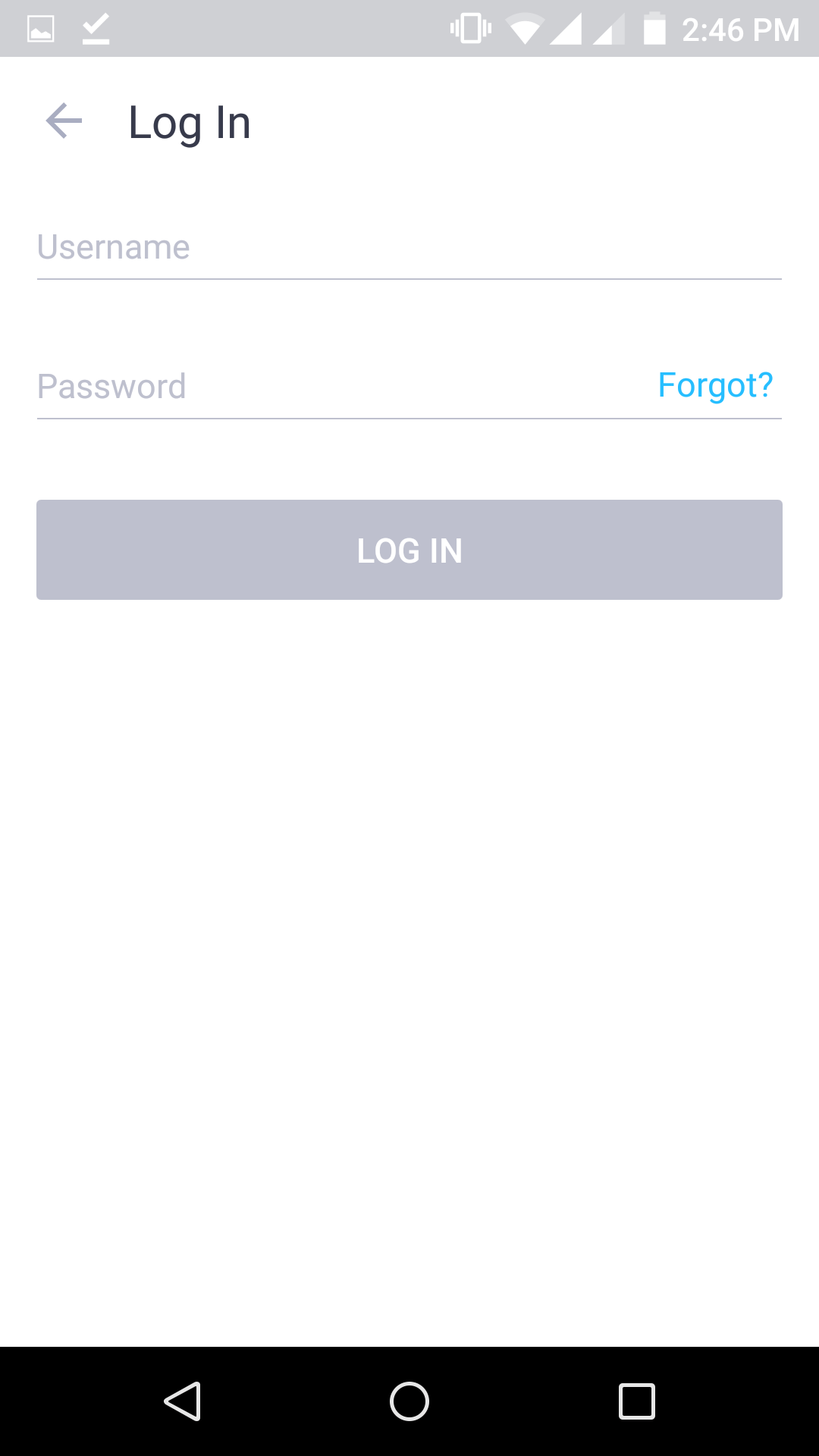The width and height of the screenshot is (819, 1456).
Task: Focus the Username text field
Action: click(409, 248)
